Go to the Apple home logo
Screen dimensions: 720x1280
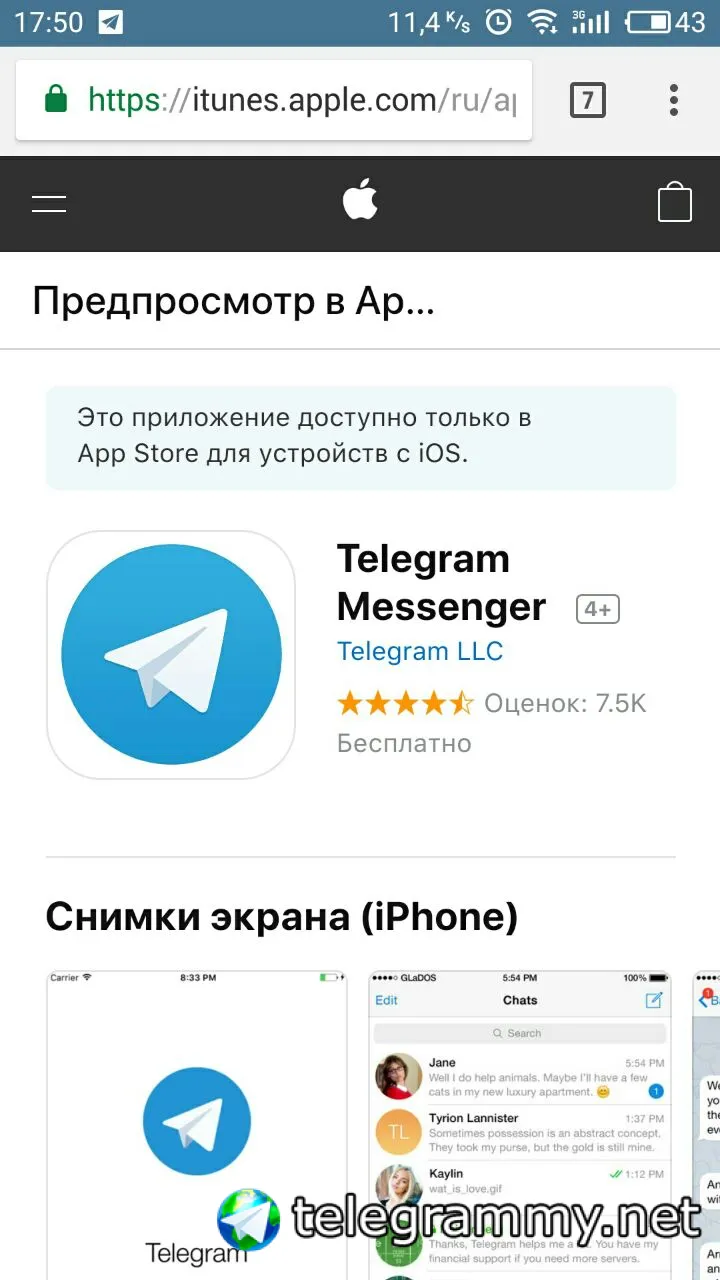(x=360, y=202)
